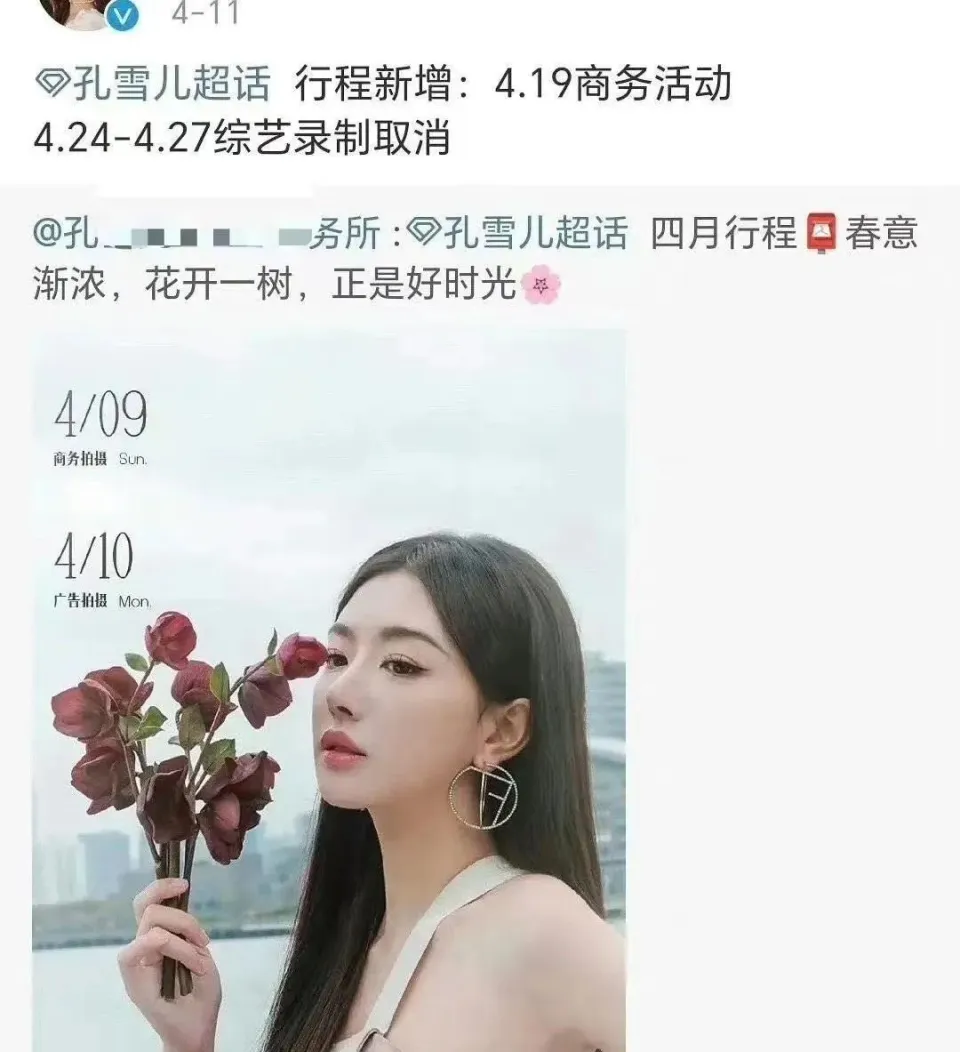Open the 孔雪儿超话 link before 四月行程
The image size is (960, 1052).
tap(522, 235)
